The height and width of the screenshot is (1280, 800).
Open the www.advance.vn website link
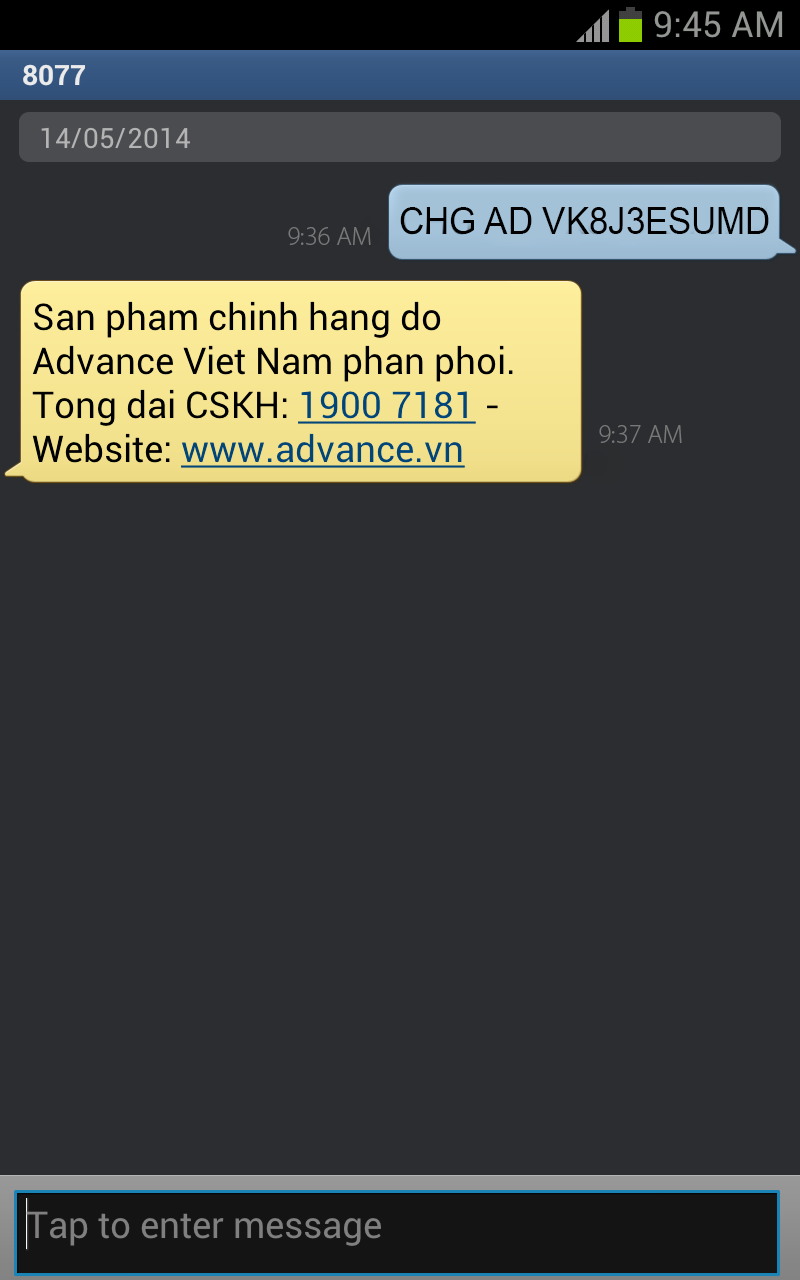pos(322,450)
